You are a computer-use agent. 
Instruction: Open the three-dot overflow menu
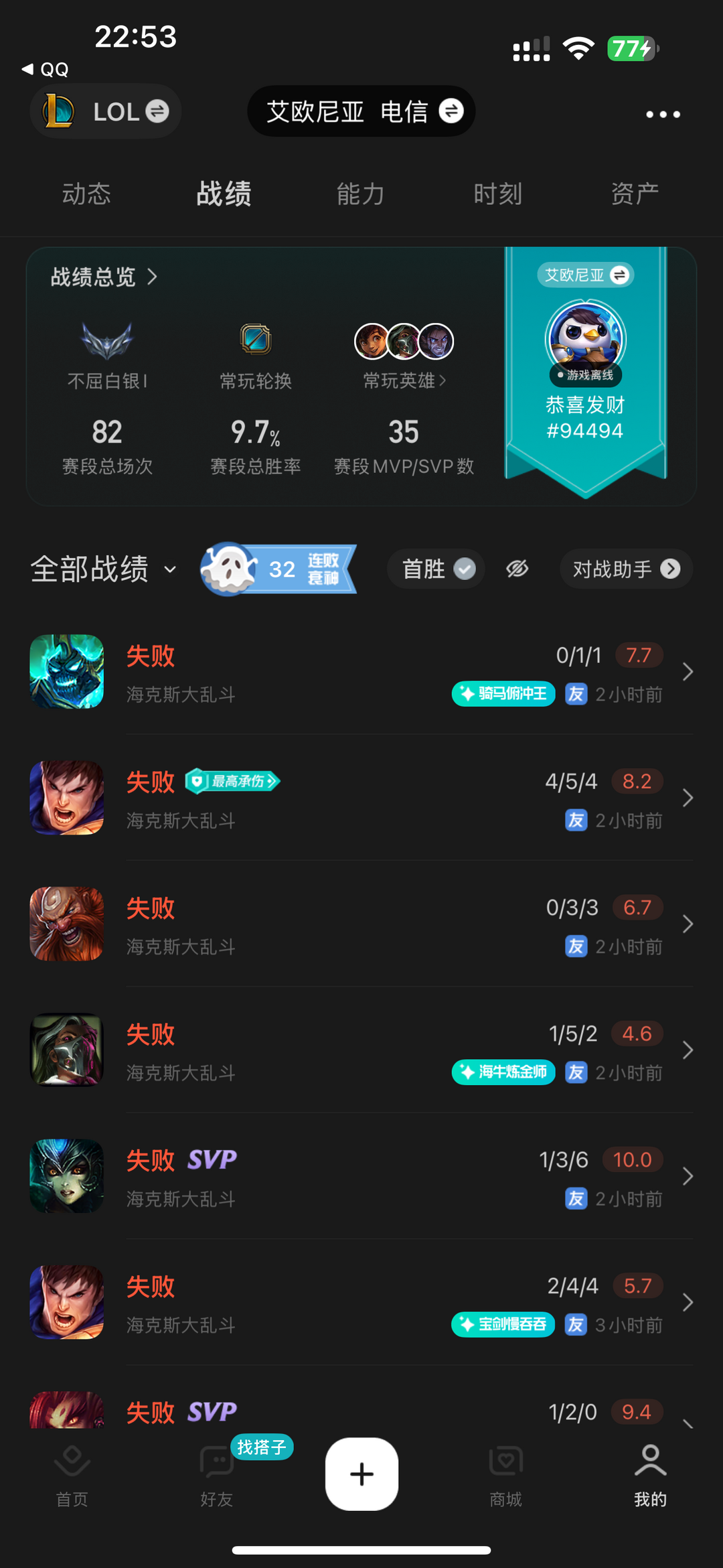pyautogui.click(x=663, y=115)
